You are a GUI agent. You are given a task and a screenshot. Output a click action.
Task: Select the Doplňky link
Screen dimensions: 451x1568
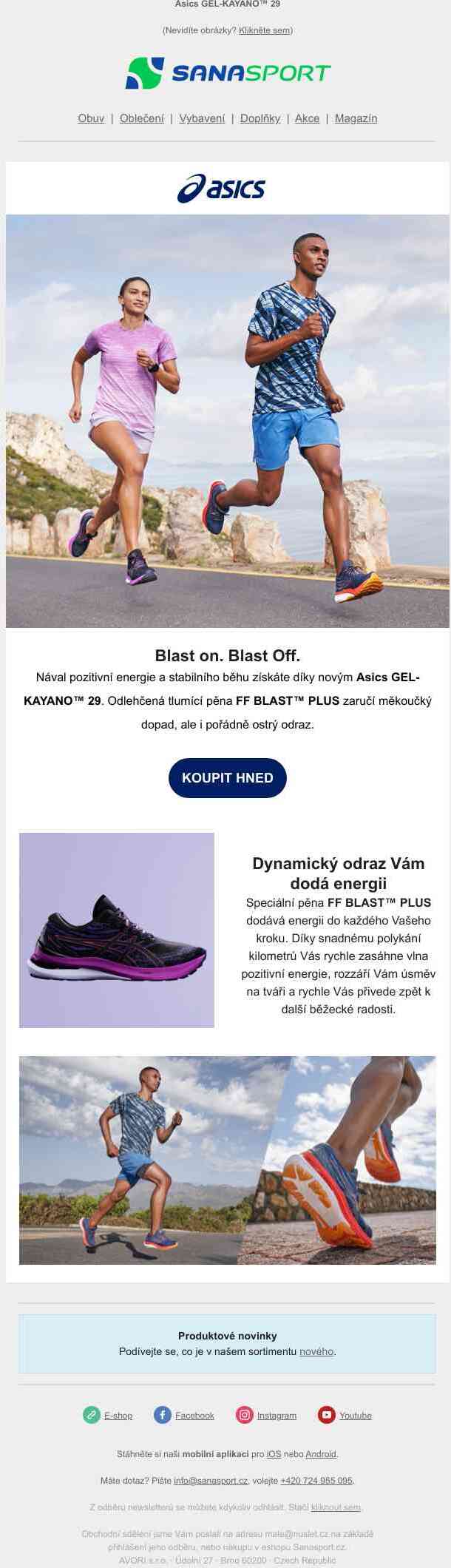[x=260, y=118]
